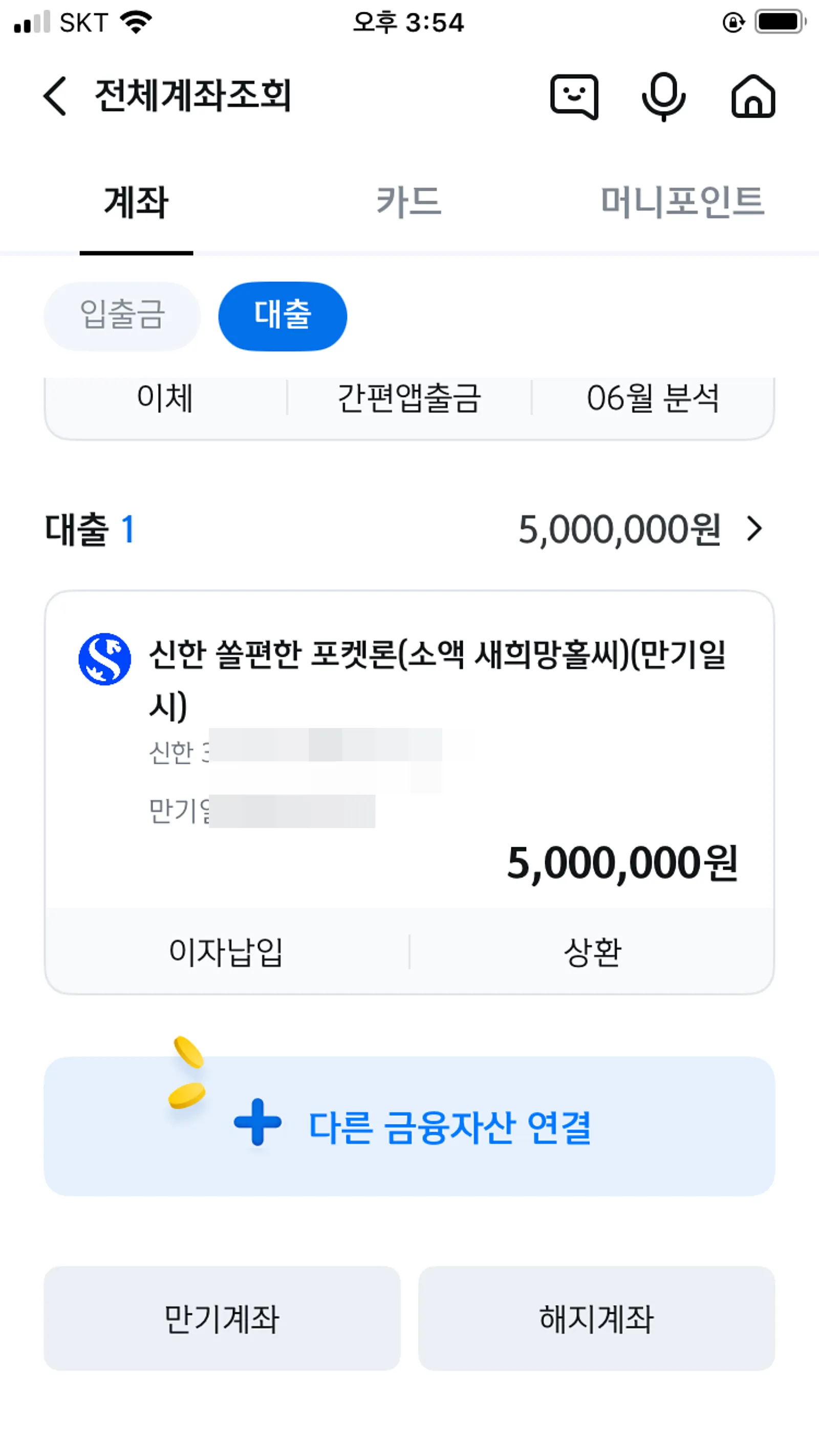Image resolution: width=819 pixels, height=1456 pixels.
Task: Tap the back arrow icon
Action: tap(54, 96)
